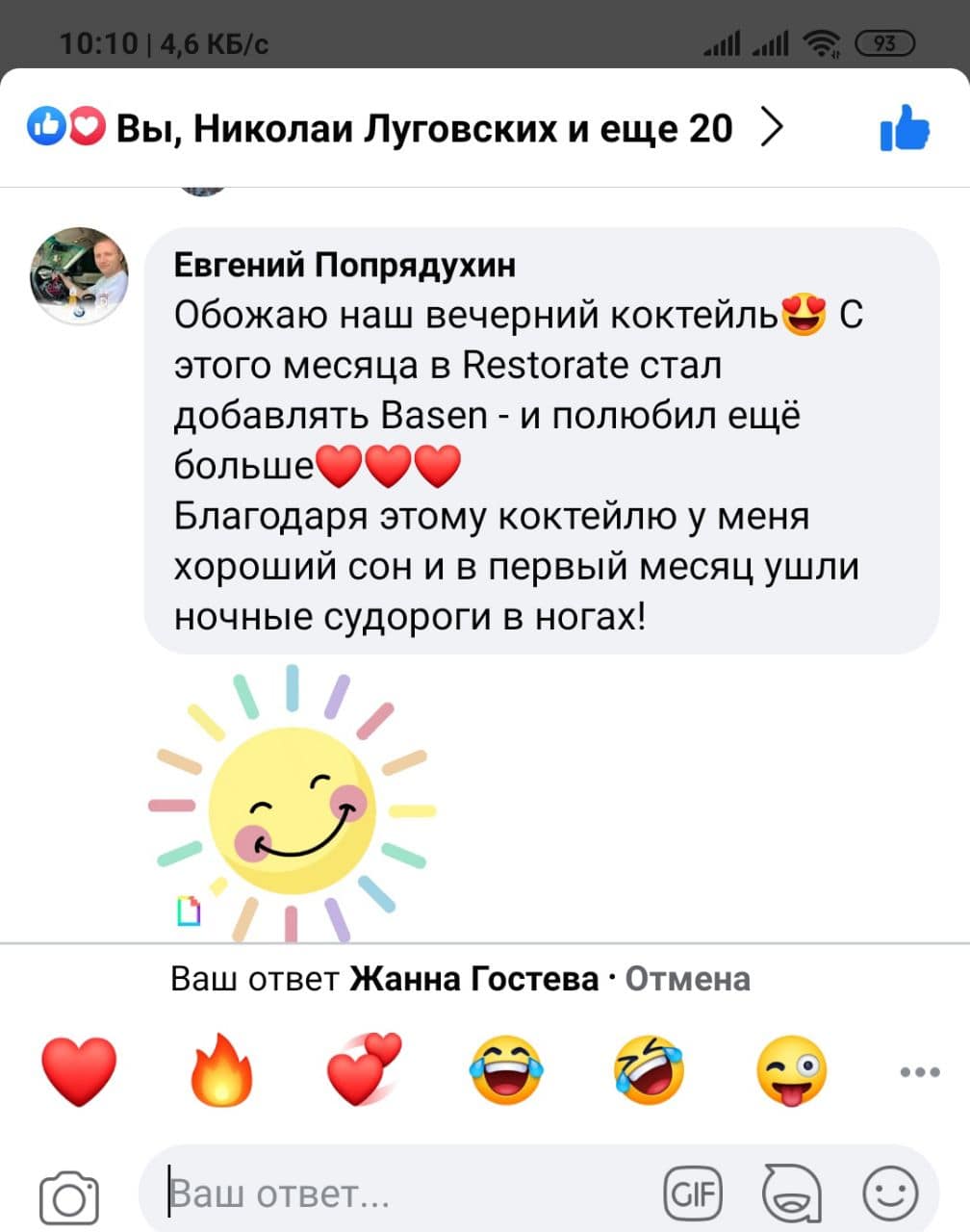Open the smiley emoji picker

point(890,1194)
